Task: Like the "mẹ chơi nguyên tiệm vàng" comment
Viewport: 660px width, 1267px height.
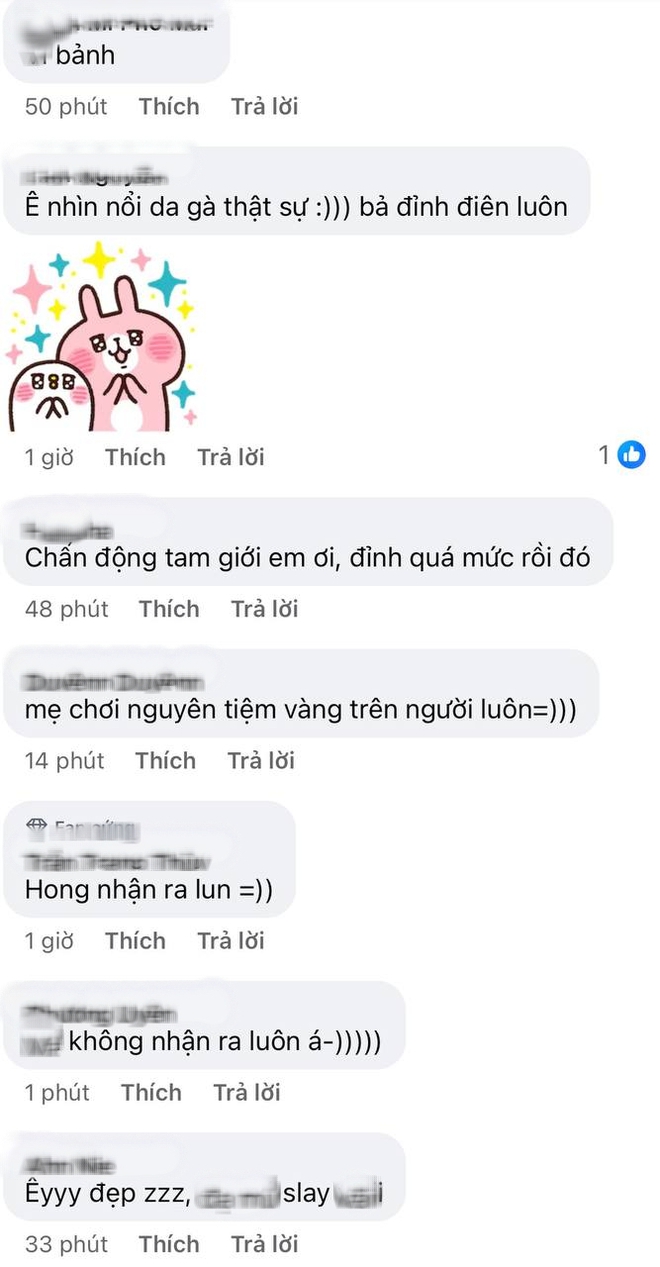Action: click(x=166, y=761)
